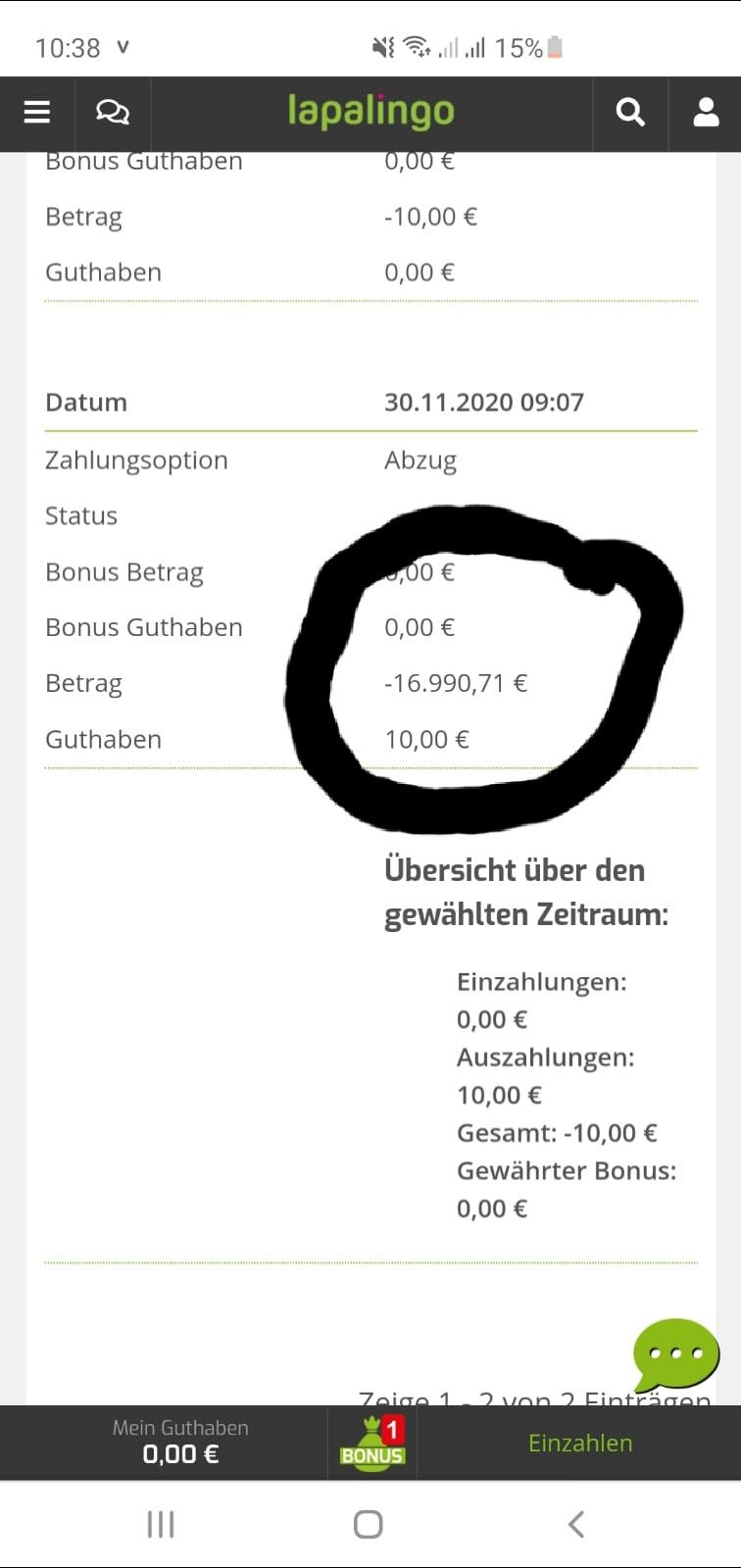Open the search magnifier
741x1568 pixels.
point(630,113)
